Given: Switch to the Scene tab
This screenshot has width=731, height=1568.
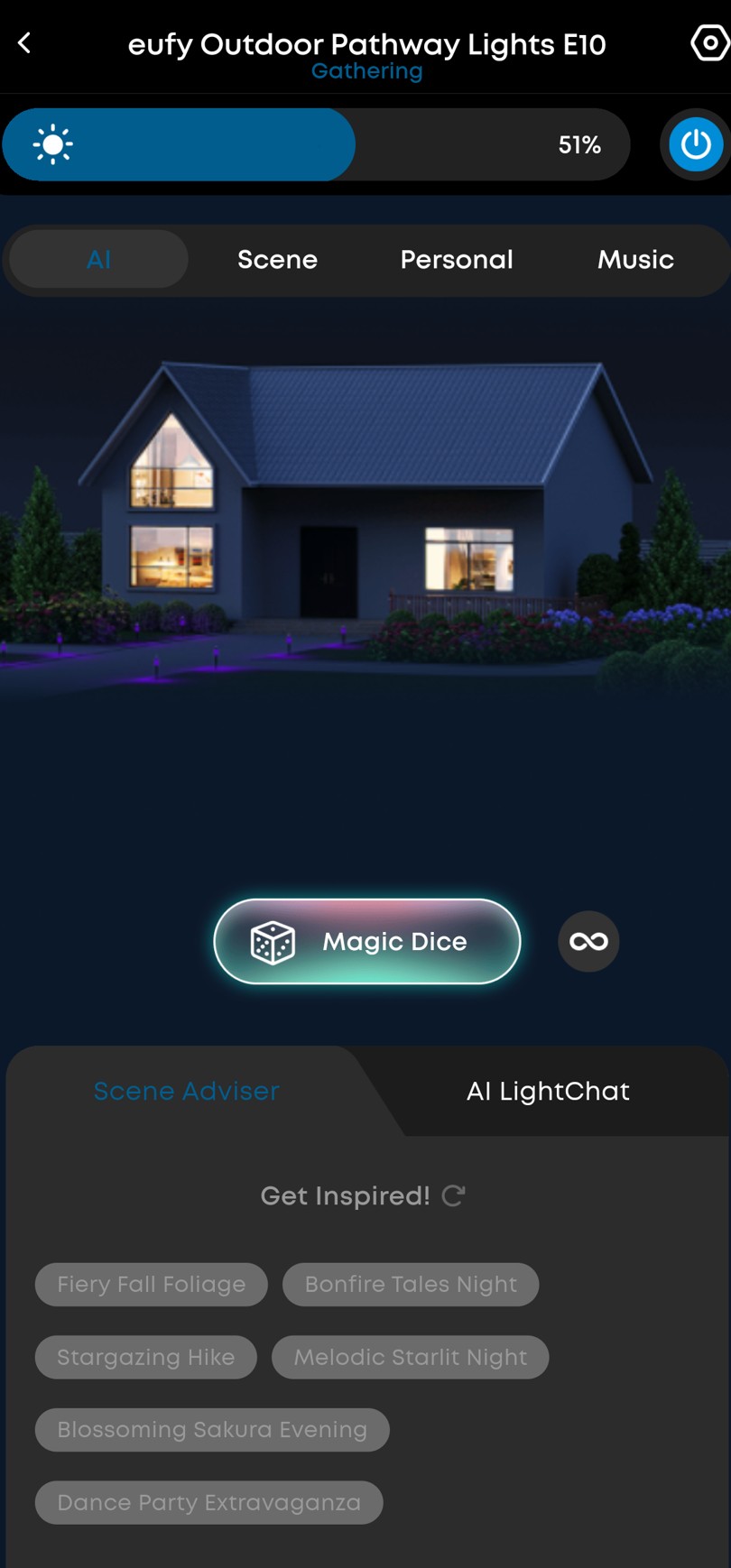Looking at the screenshot, I should (x=277, y=260).
